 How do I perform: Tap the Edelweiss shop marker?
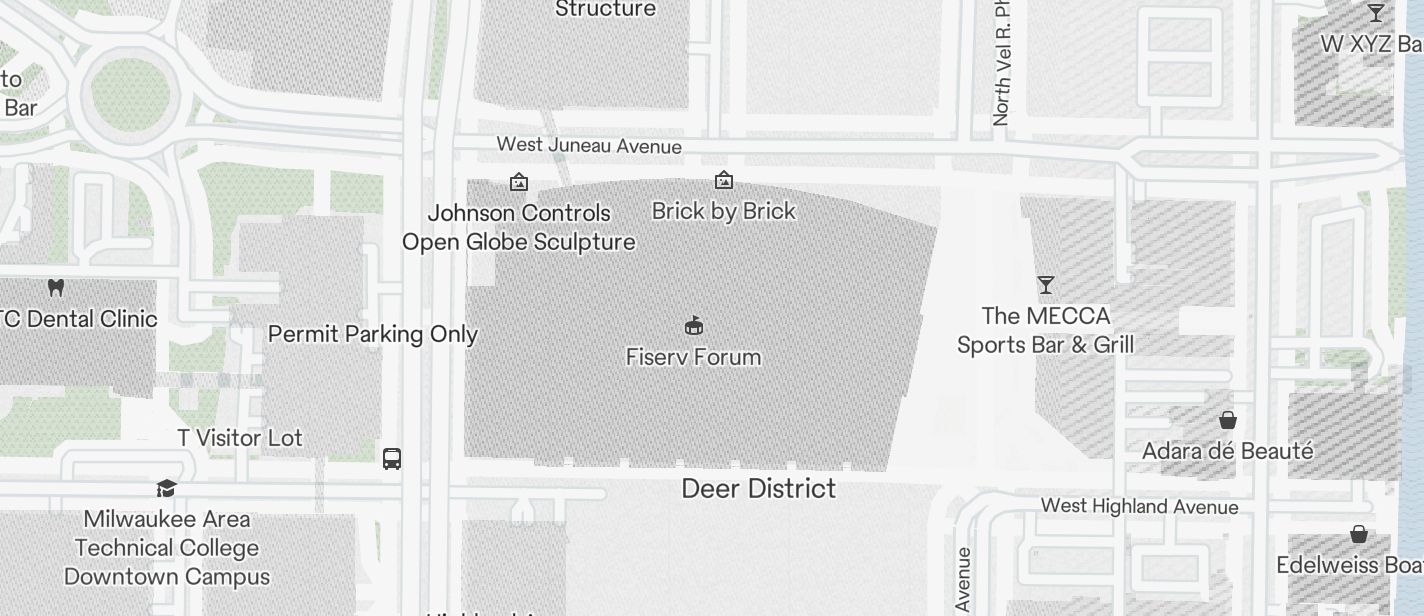pos(1359,534)
